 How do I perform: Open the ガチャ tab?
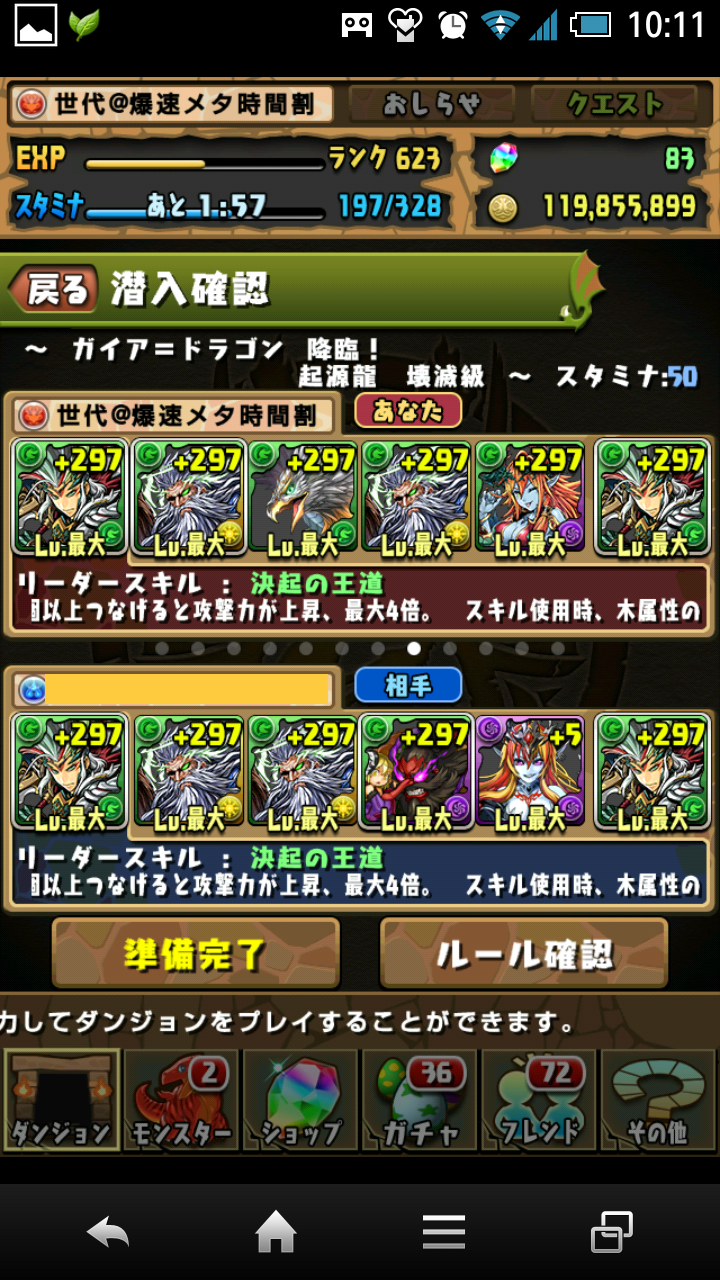coord(420,1102)
